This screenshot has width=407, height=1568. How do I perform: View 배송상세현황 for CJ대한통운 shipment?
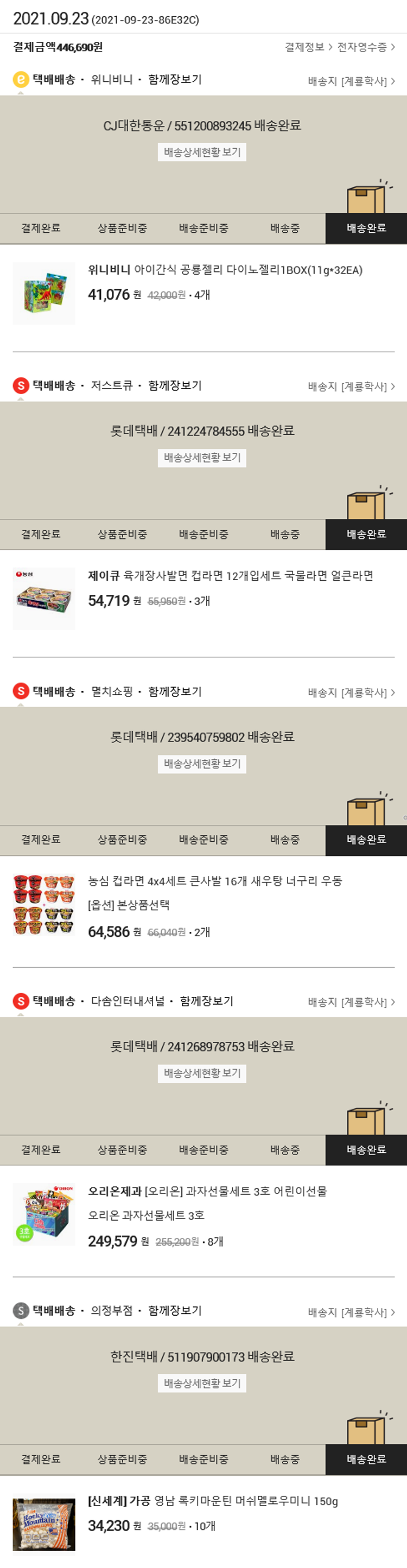(202, 152)
